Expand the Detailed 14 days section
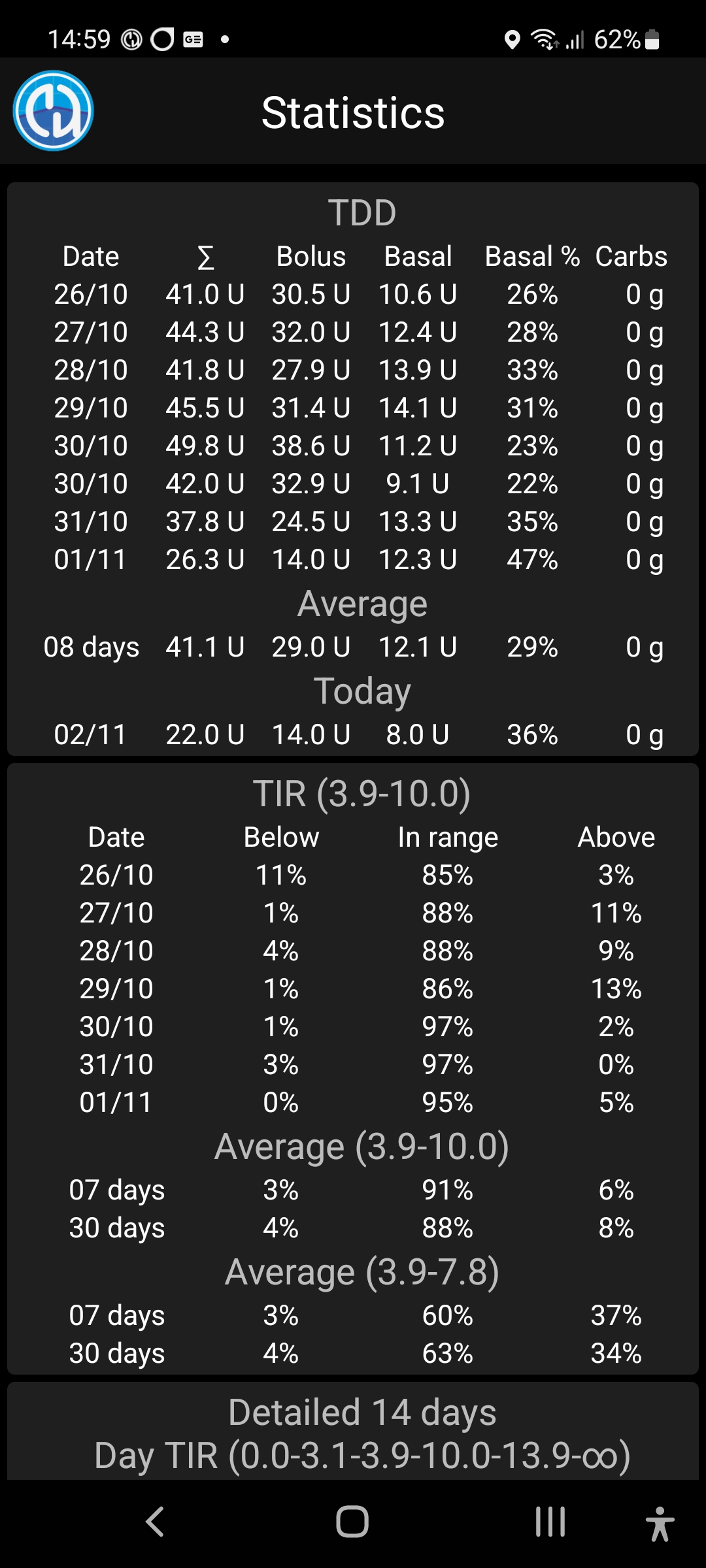Viewport: 706px width, 1568px height. (x=353, y=1411)
